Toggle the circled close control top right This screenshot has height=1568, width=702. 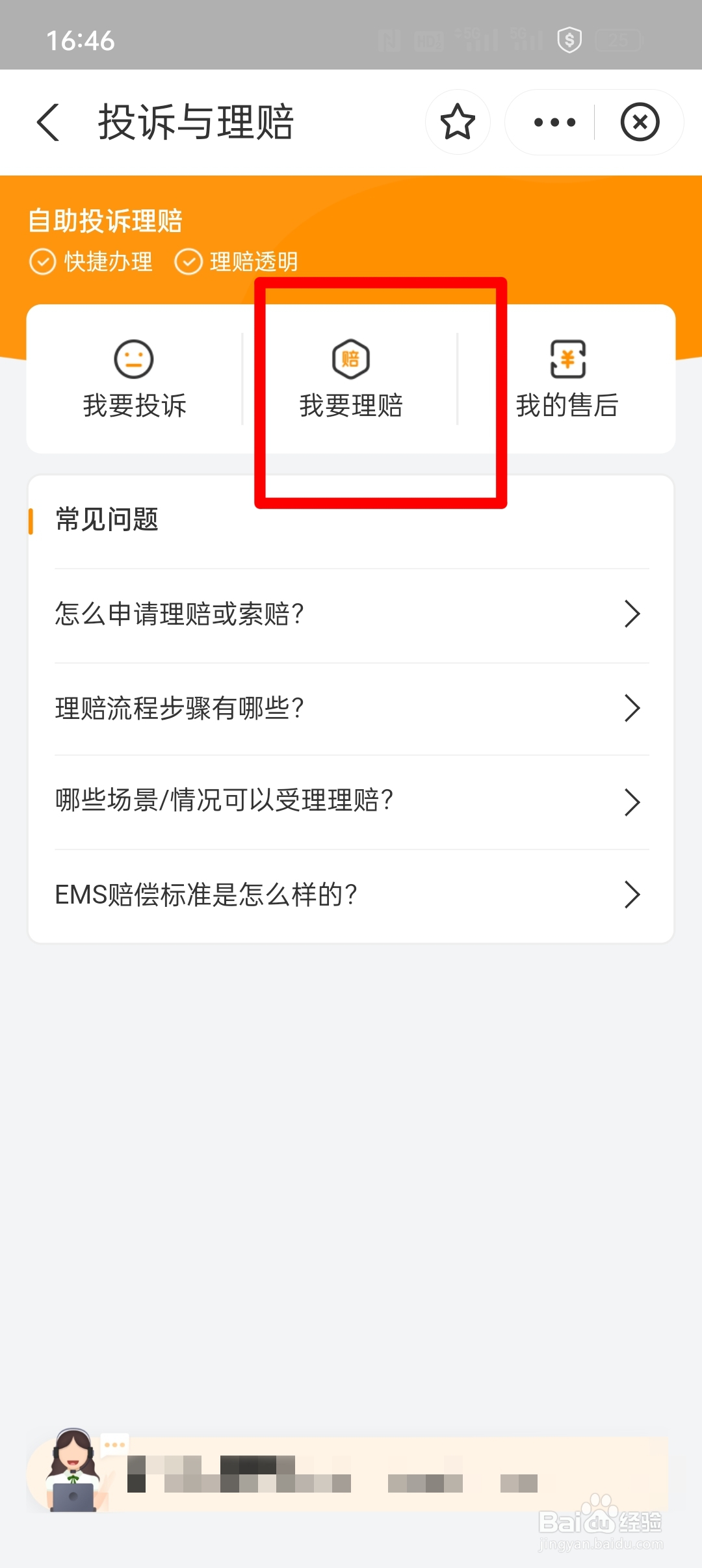[x=640, y=122]
